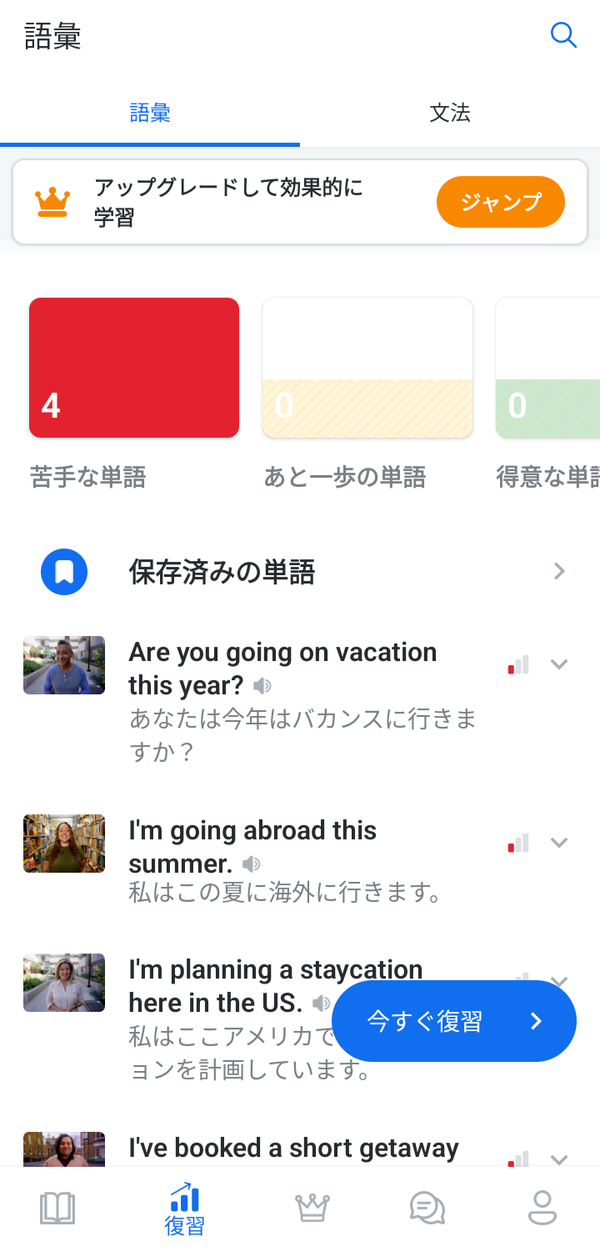Image resolution: width=600 pixels, height=1247 pixels.
Task: Open the video thumbnail for the staycation phrase
Action: pyautogui.click(x=64, y=982)
